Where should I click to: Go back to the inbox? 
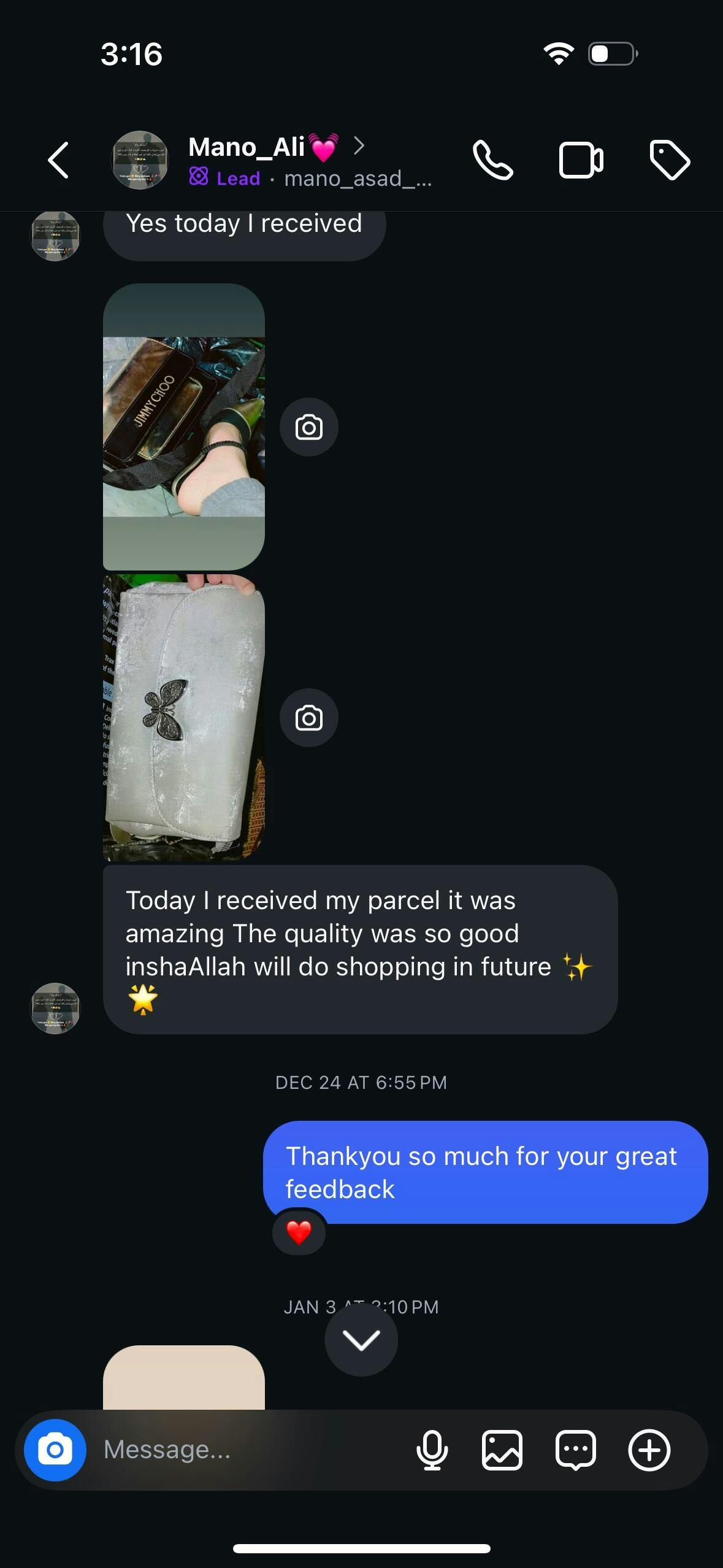coord(58,160)
